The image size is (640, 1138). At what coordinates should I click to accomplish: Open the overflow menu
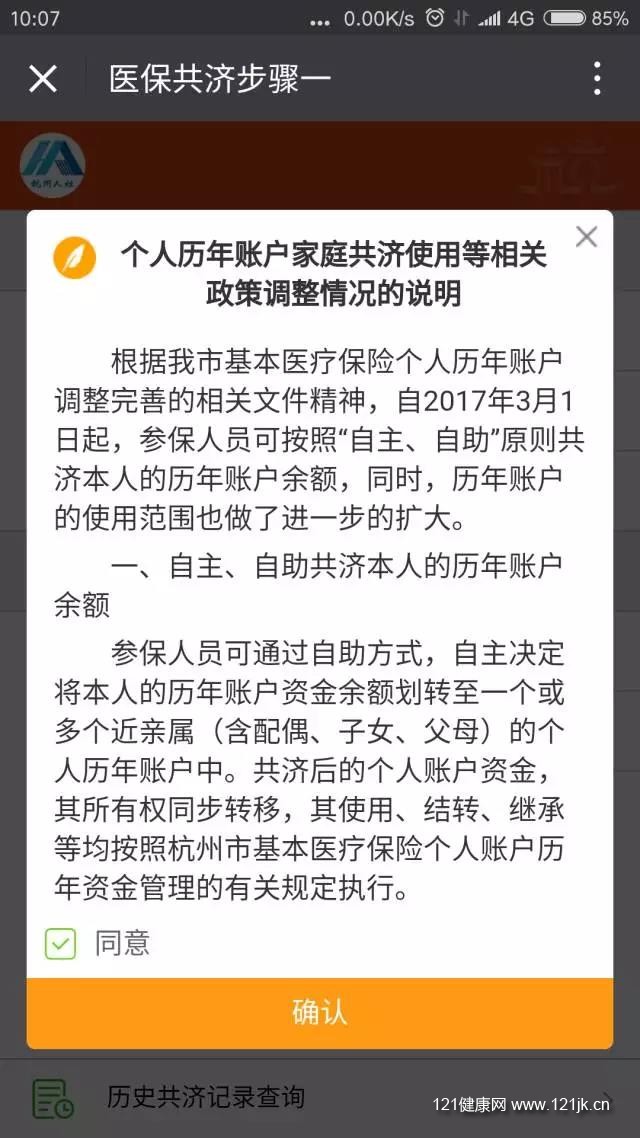tap(596, 78)
